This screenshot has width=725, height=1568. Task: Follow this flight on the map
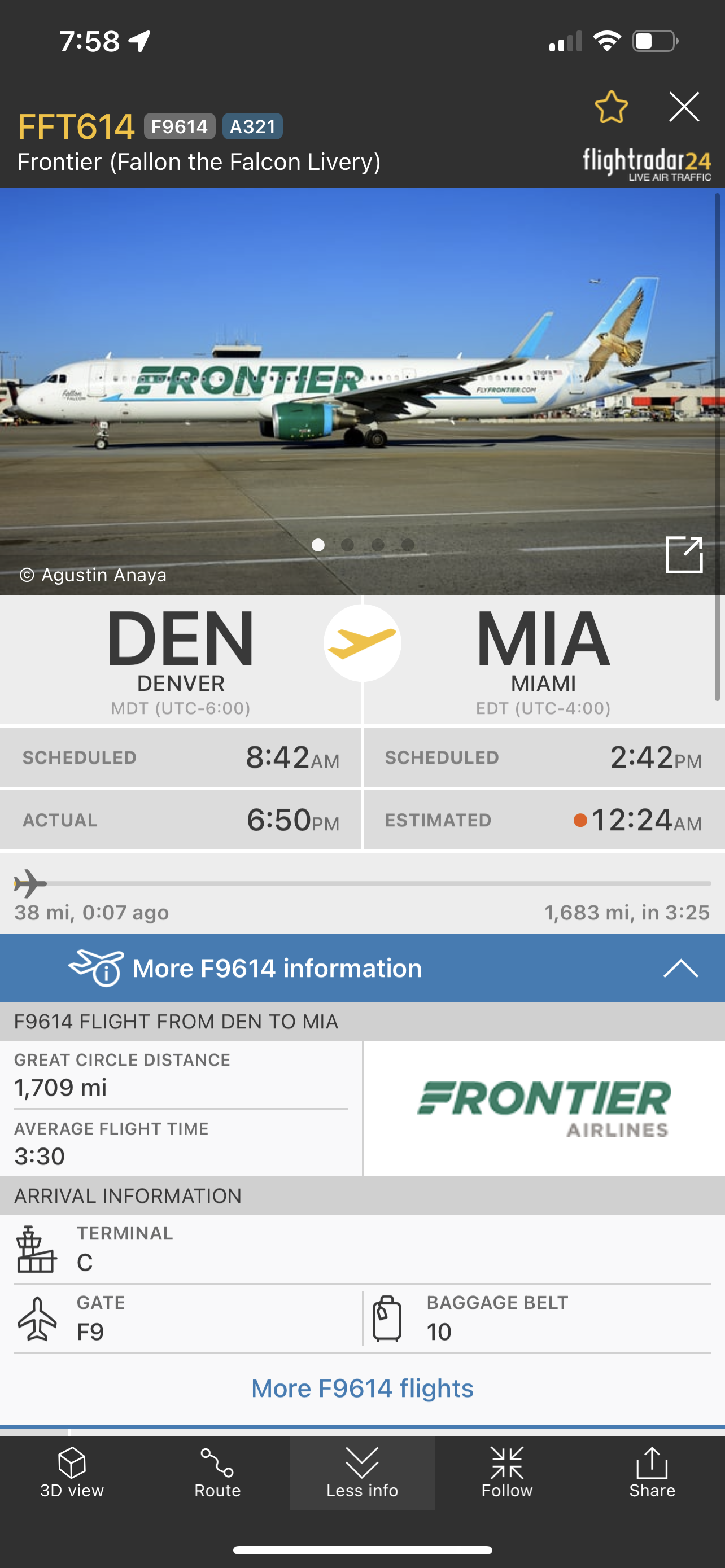(507, 1473)
